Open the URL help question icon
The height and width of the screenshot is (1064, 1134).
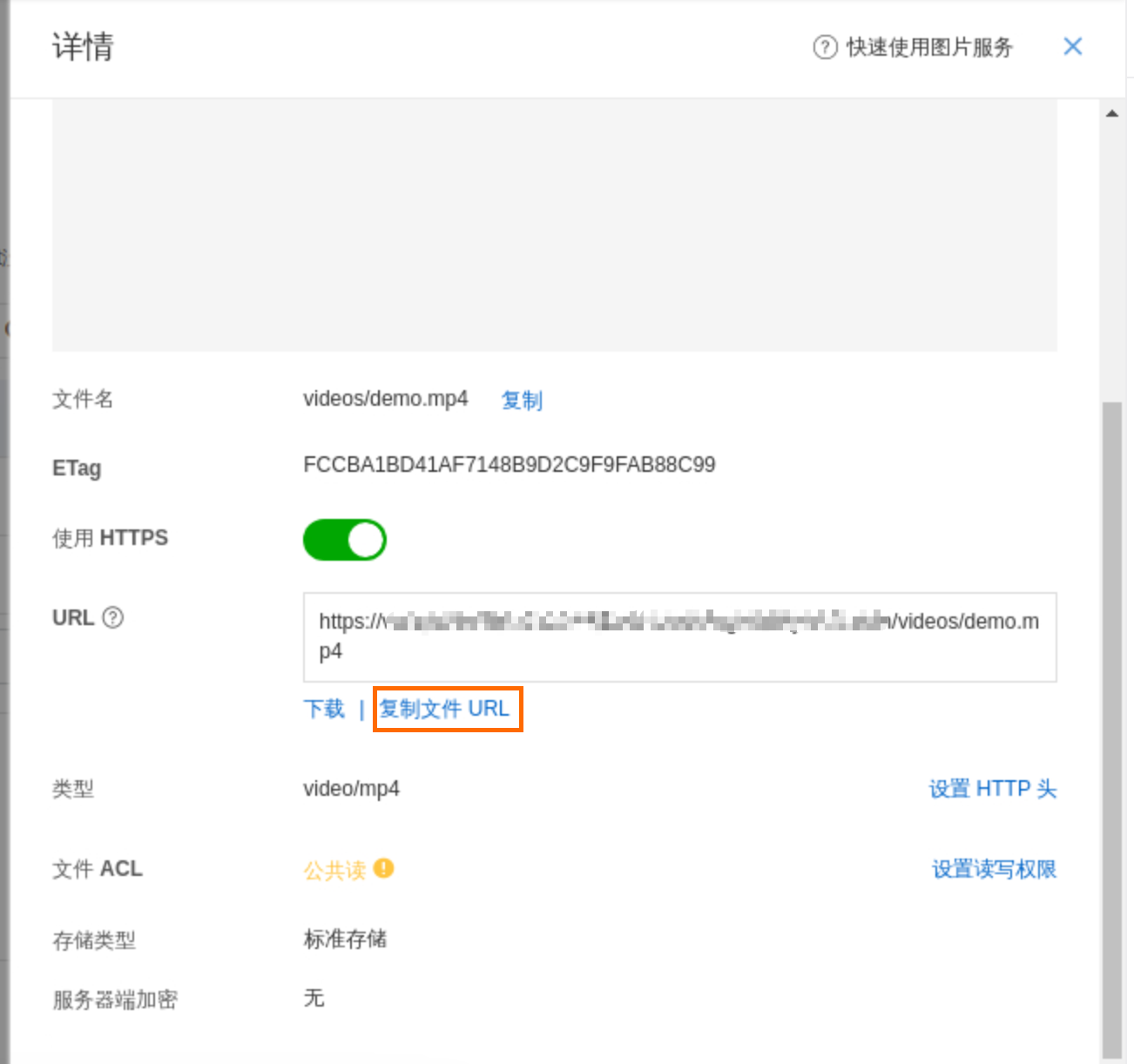(x=113, y=617)
